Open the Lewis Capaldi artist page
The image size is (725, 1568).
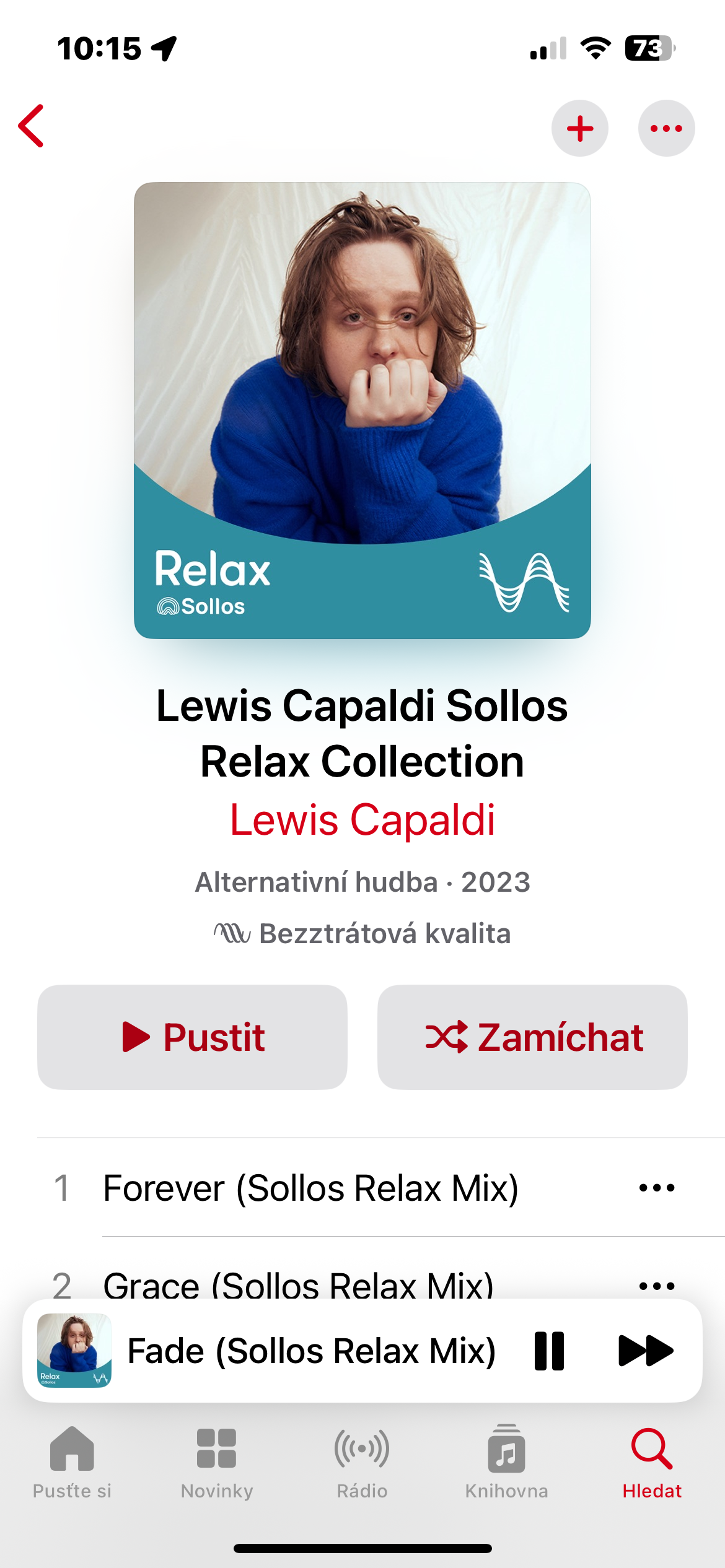362,820
